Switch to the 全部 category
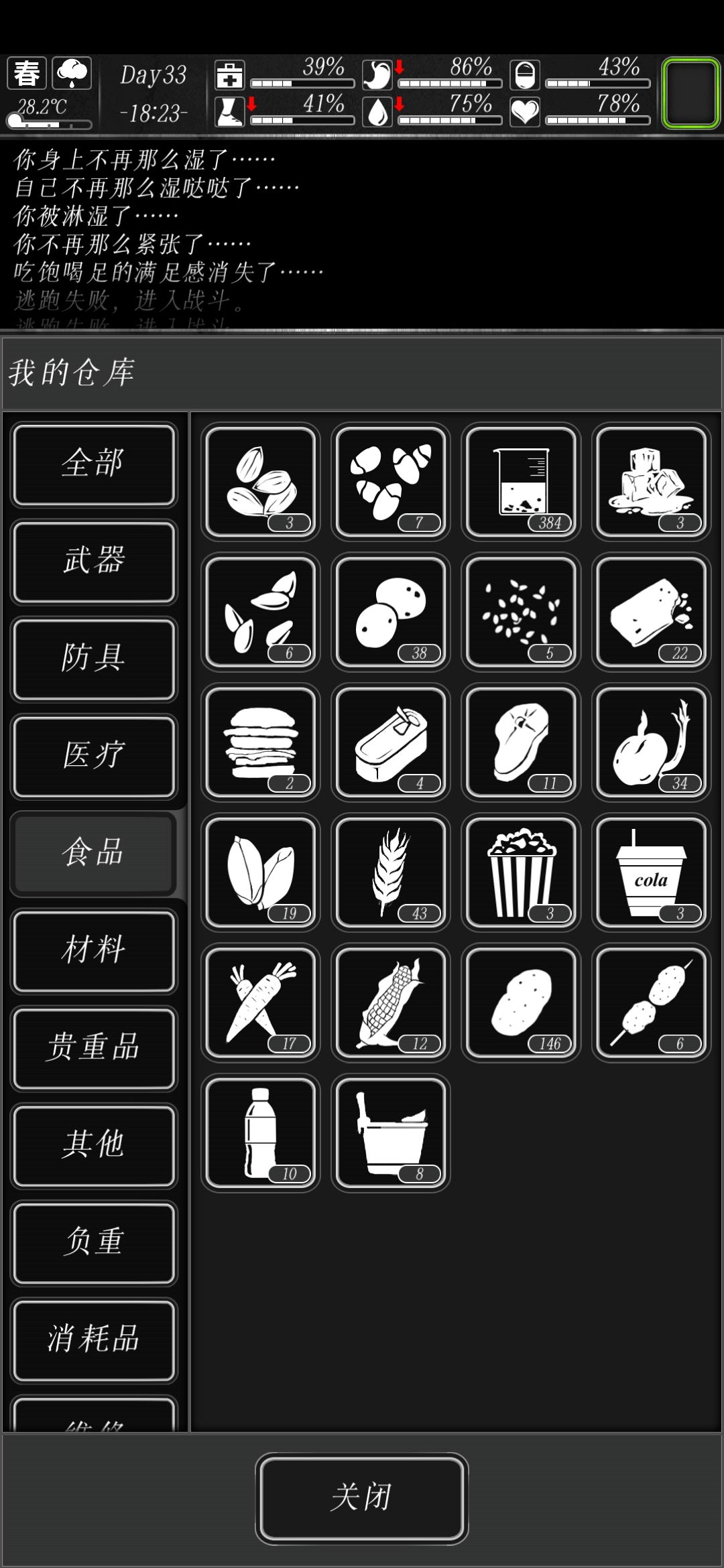The height and width of the screenshot is (1568, 724). point(94,464)
